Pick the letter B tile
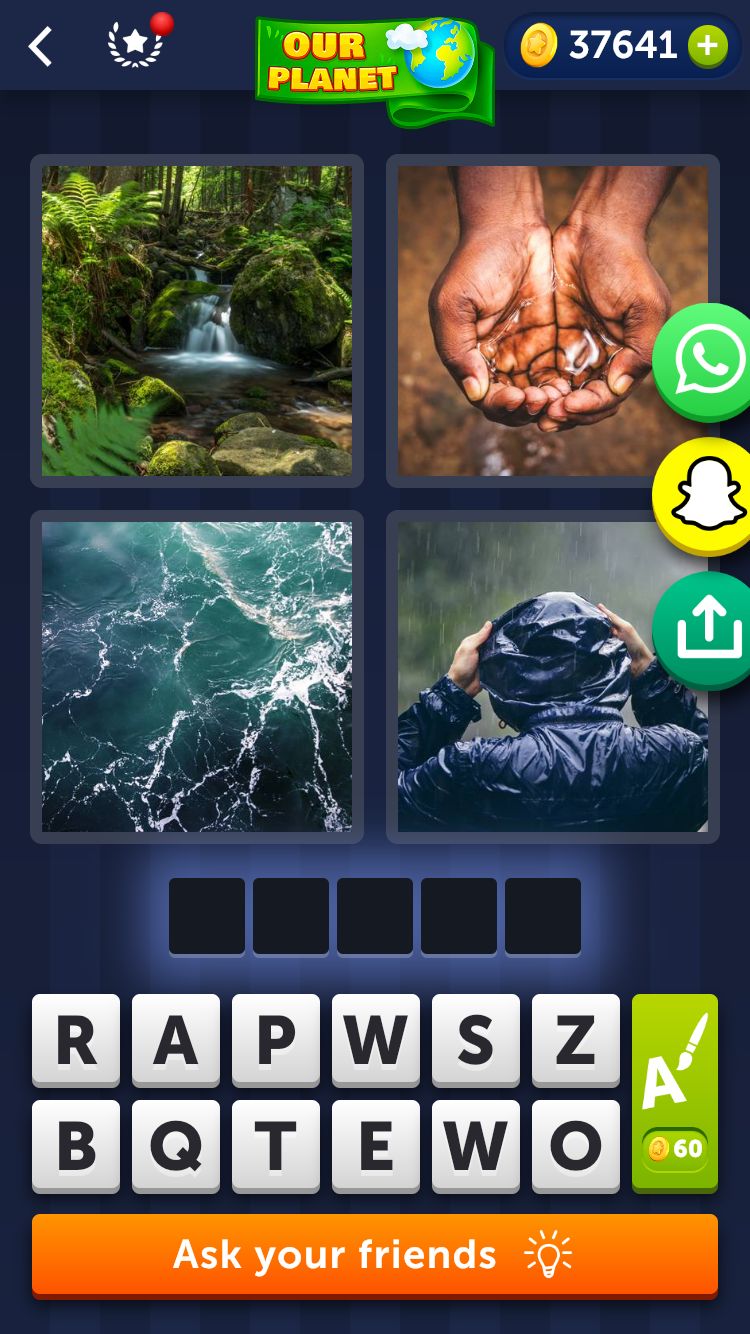 pyautogui.click(x=76, y=1146)
